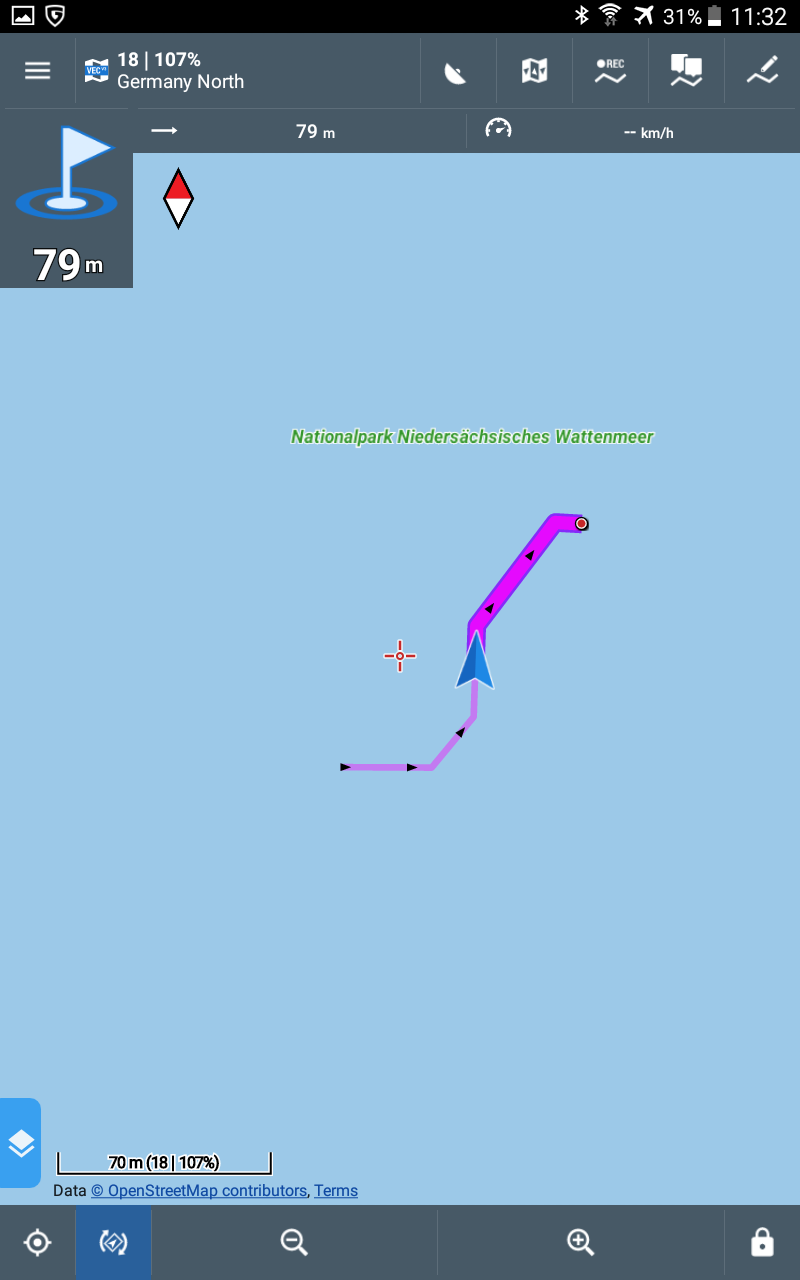This screenshot has width=800, height=1280.
Task: Open the points and tracks data manager
Action: point(686,71)
